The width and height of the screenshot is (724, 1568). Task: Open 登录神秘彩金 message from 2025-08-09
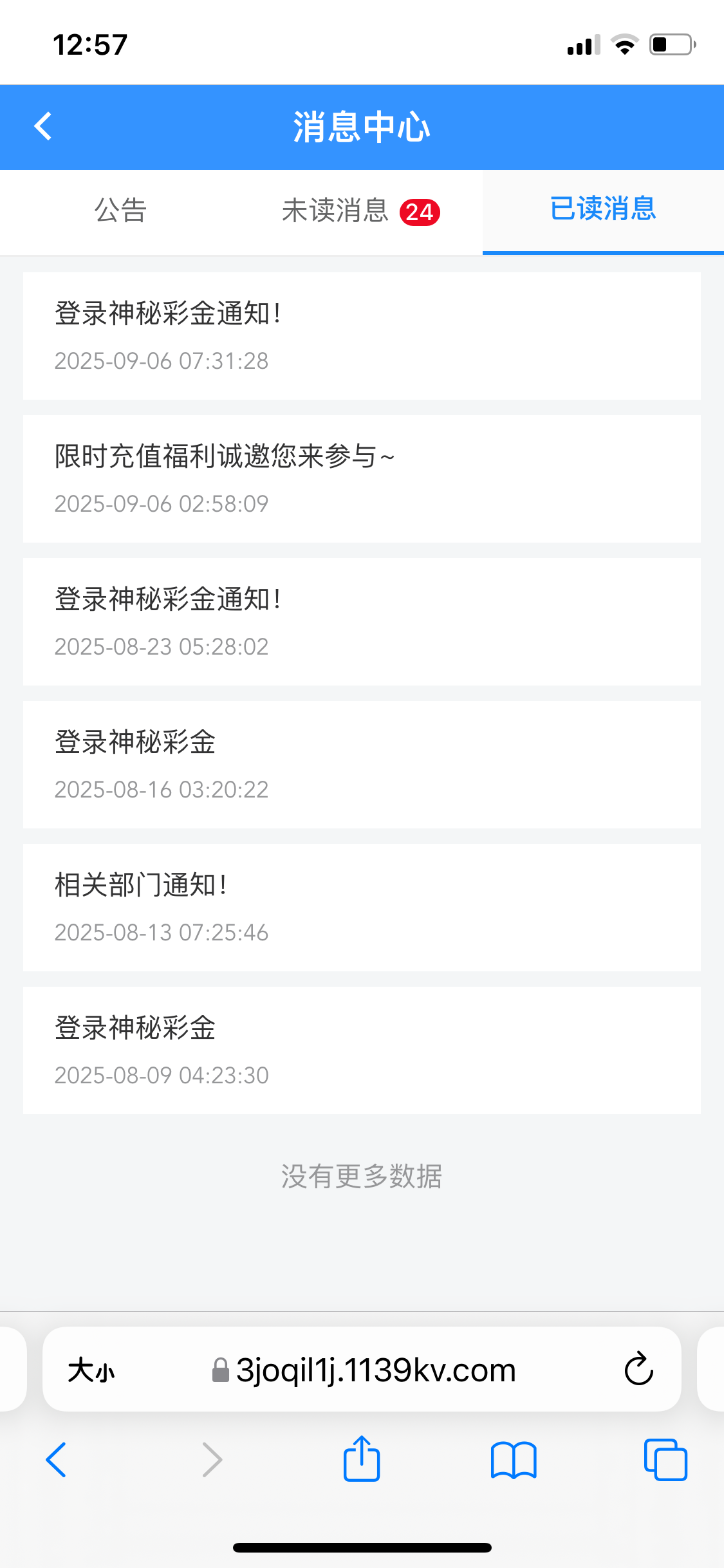[362, 1050]
